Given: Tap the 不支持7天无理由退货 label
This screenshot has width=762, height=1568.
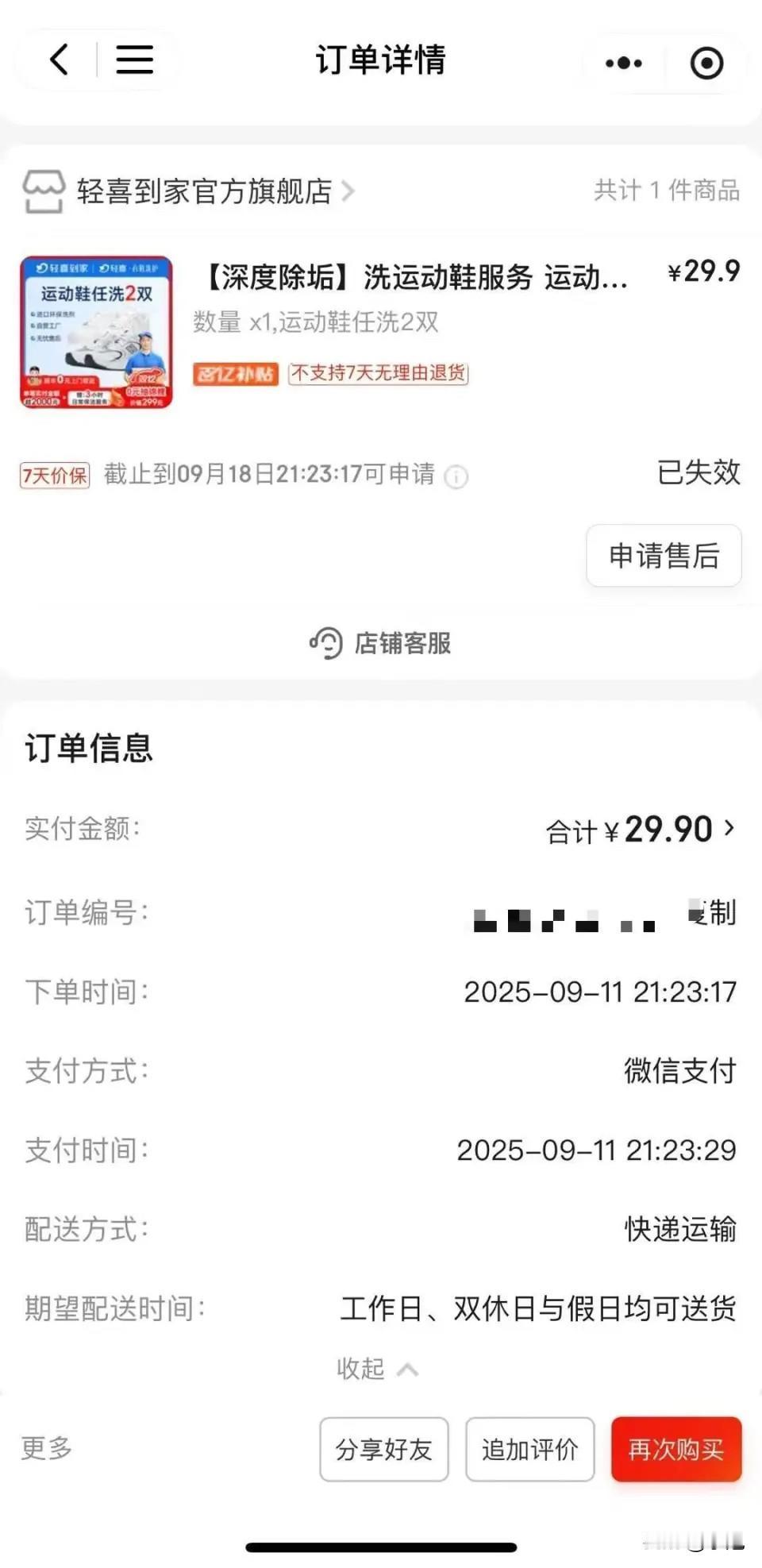Looking at the screenshot, I should [379, 374].
